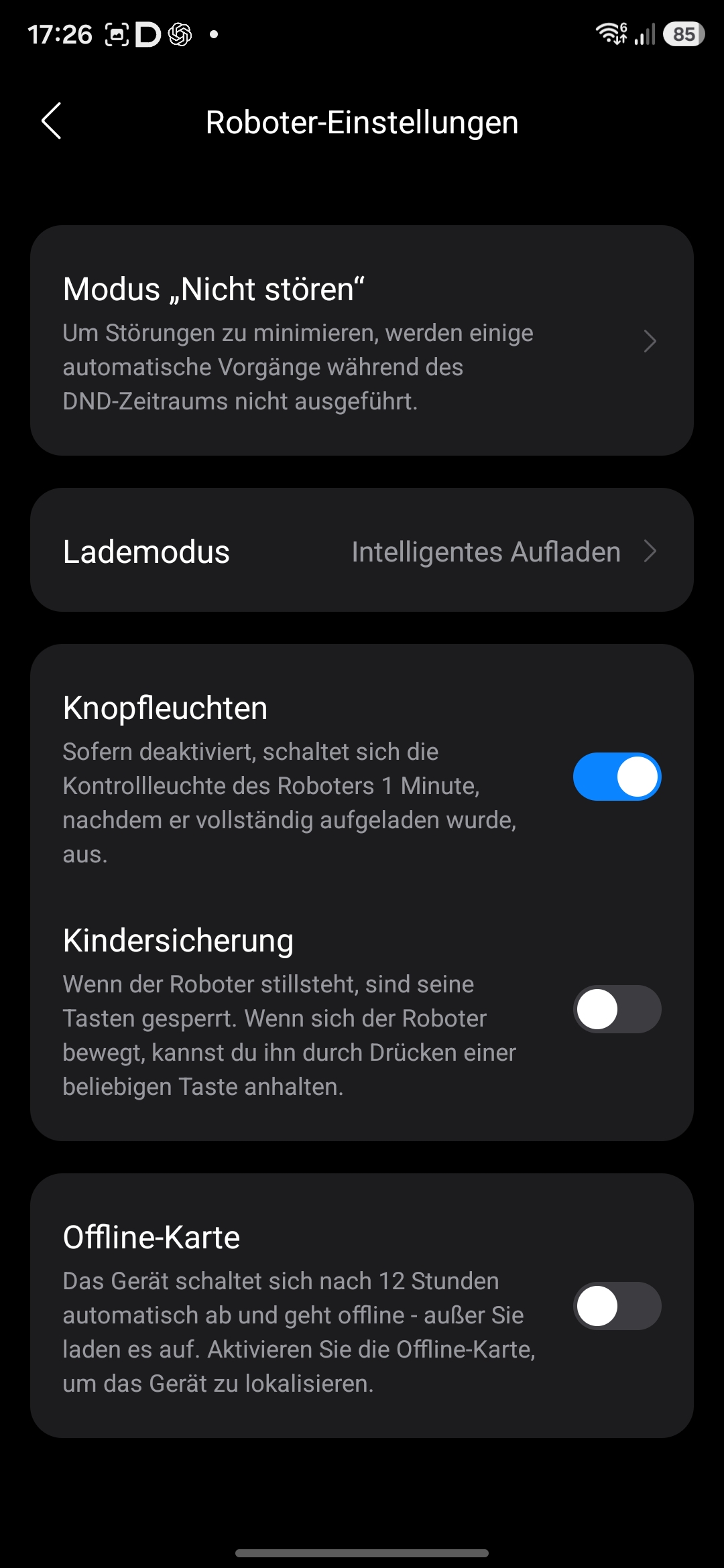Enable the Offline-Karte toggle

click(617, 1306)
